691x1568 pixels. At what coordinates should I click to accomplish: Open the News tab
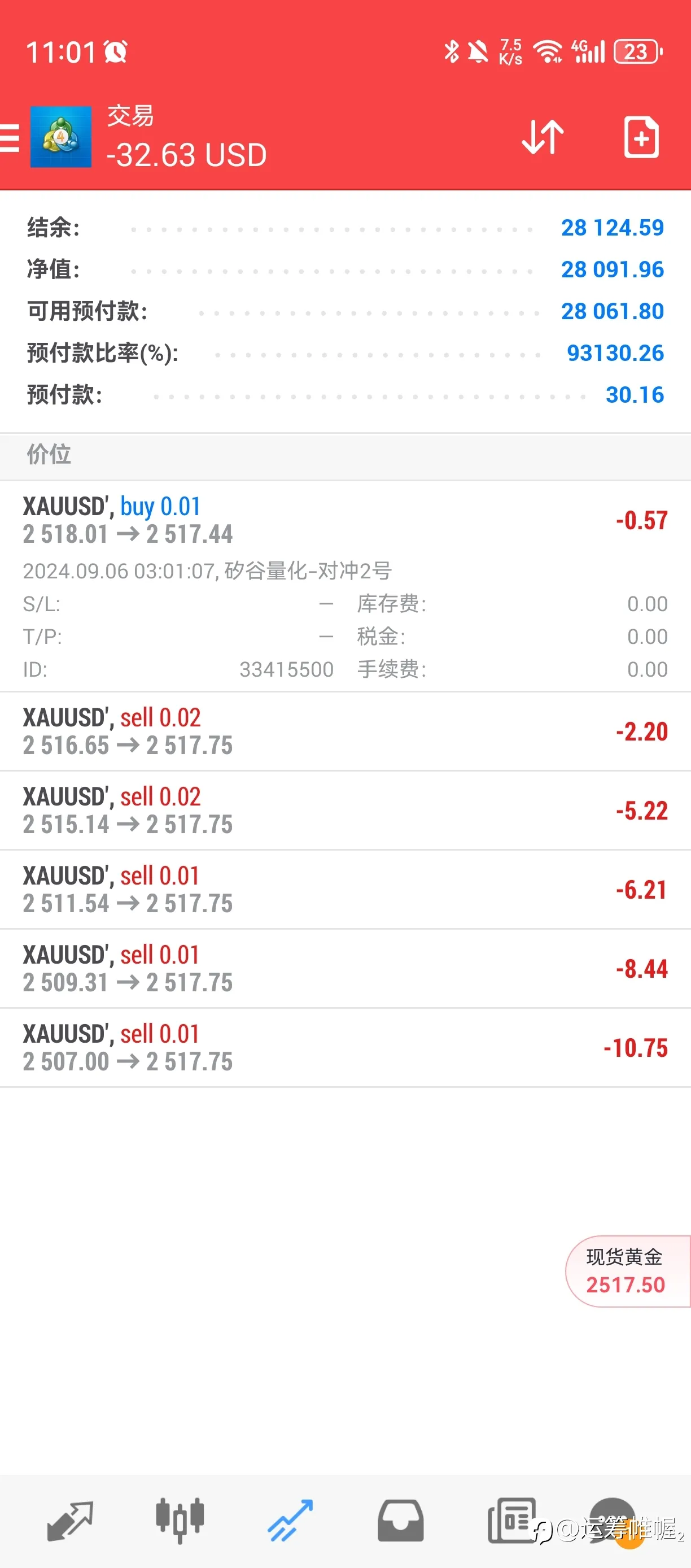pyautogui.click(x=512, y=1521)
